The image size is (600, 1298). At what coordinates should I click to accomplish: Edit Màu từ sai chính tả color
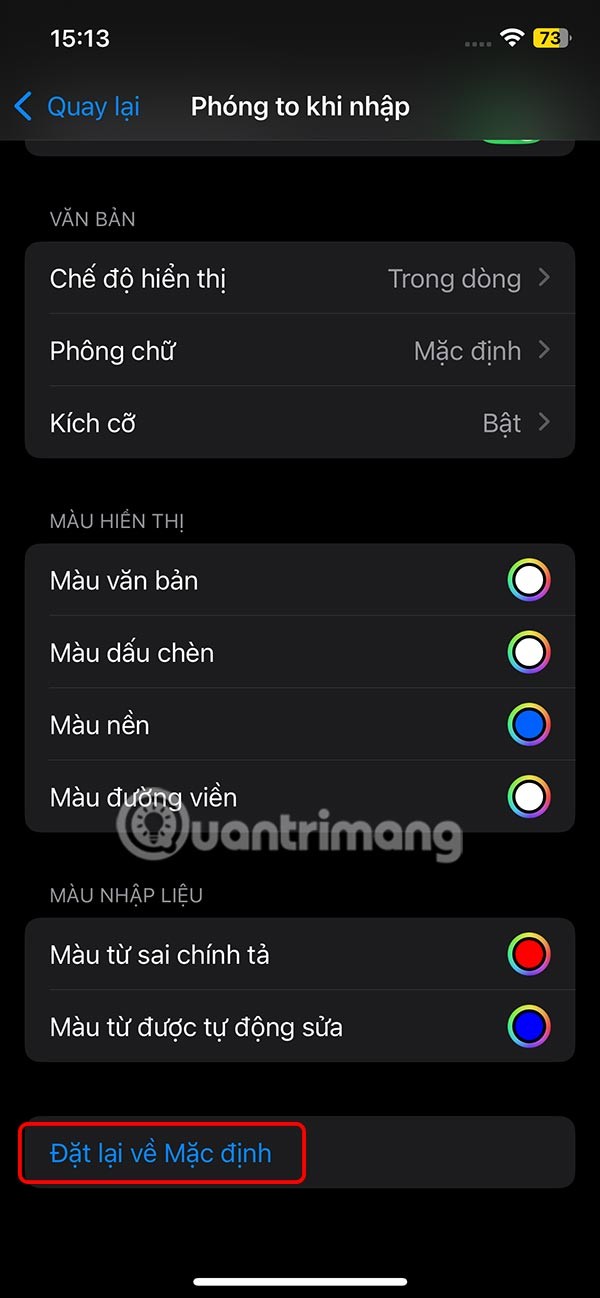pyautogui.click(x=528, y=954)
